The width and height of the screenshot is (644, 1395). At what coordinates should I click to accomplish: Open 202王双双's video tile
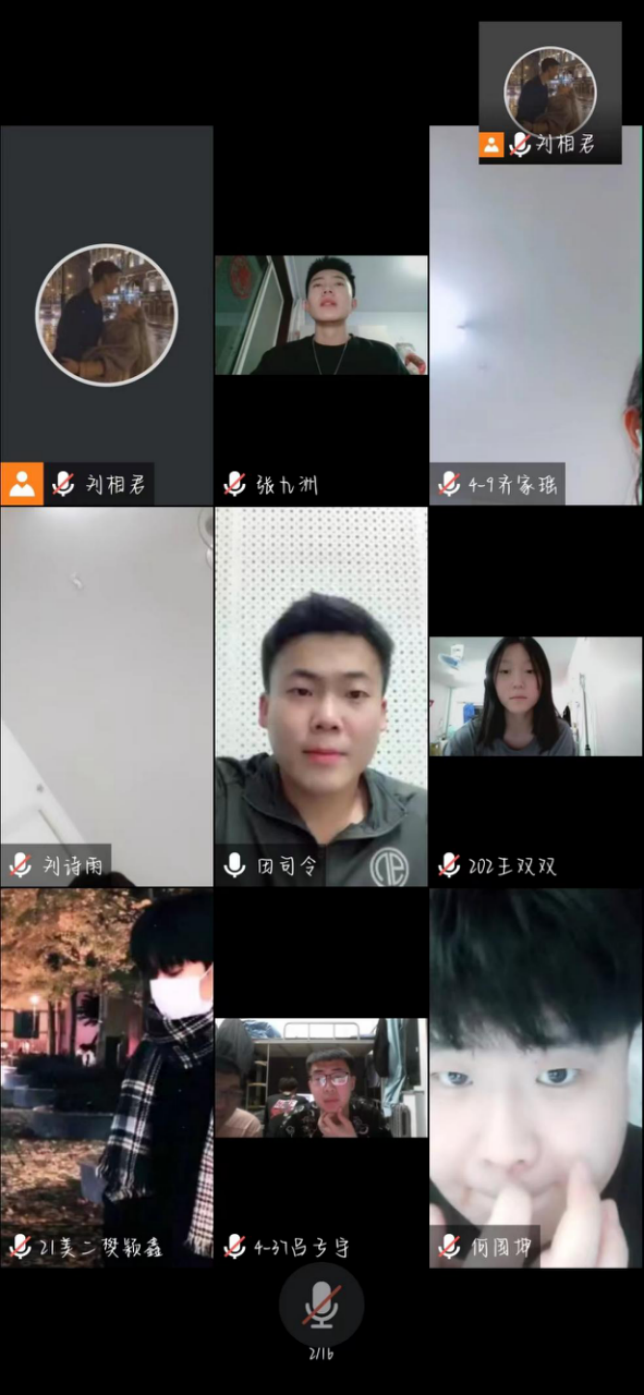[535, 696]
